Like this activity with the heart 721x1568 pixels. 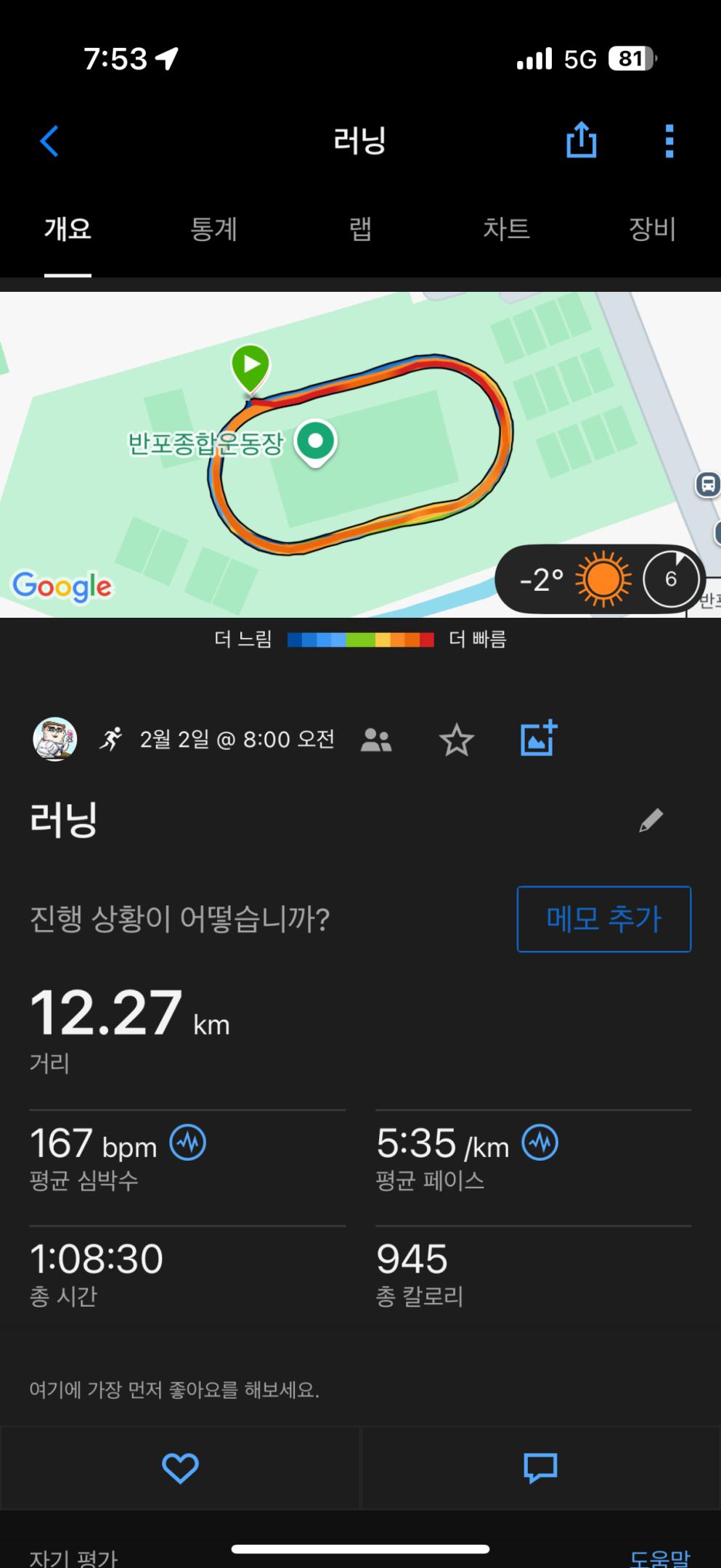click(x=180, y=1468)
